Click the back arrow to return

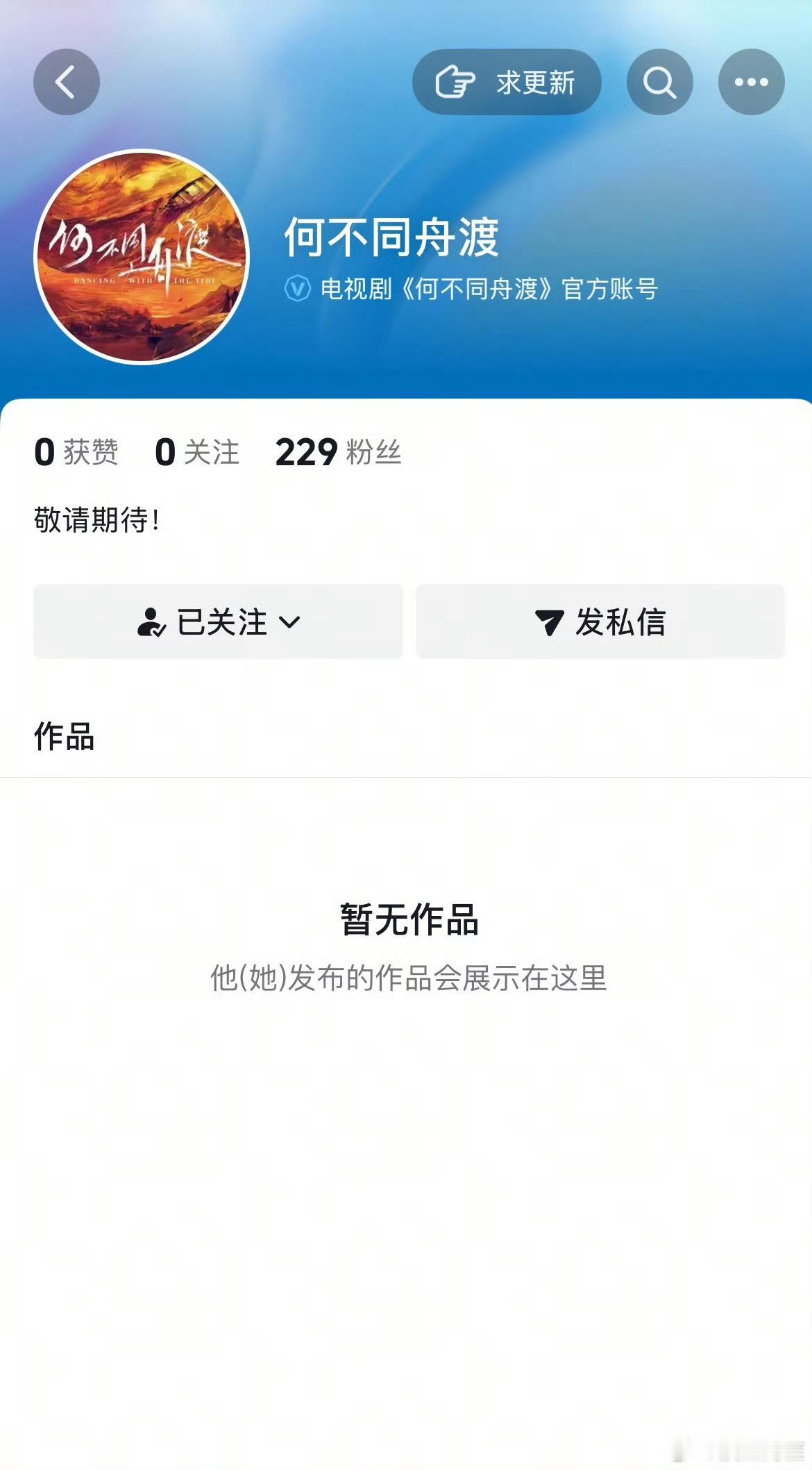66,81
